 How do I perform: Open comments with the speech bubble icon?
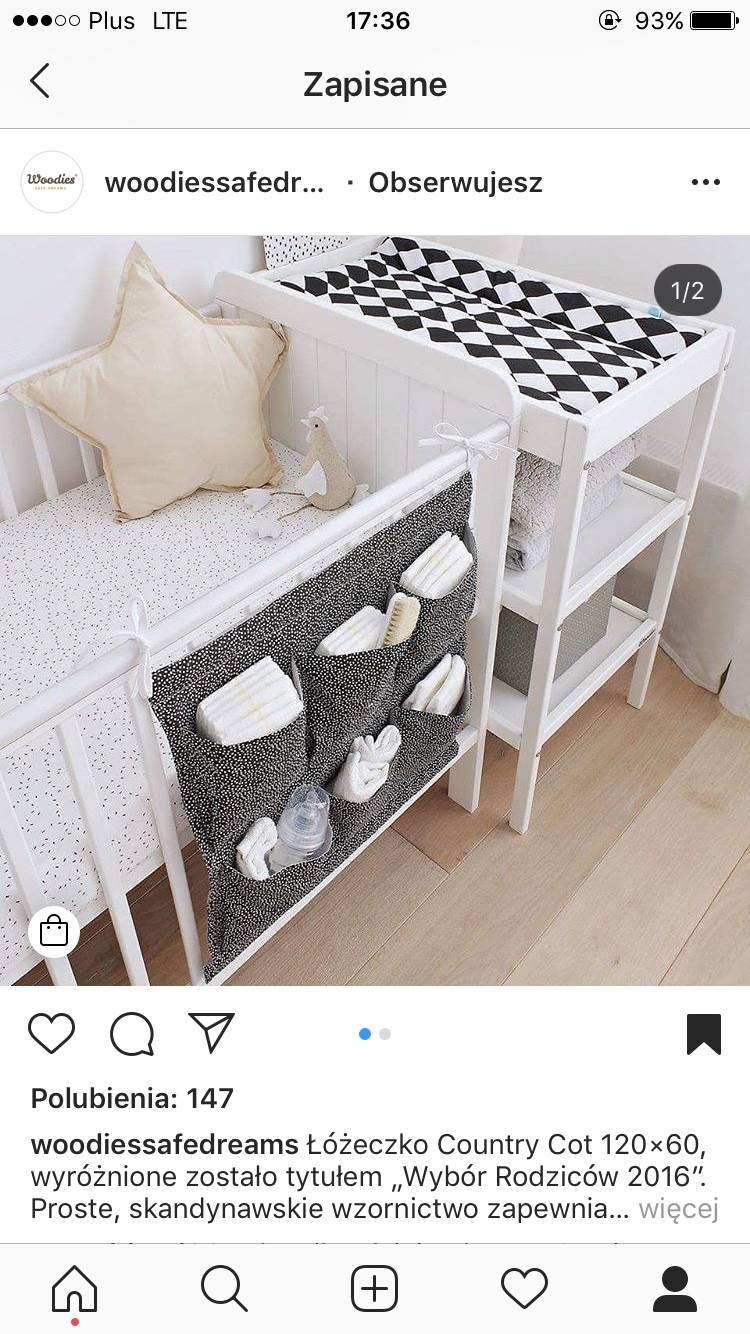[x=132, y=1034]
